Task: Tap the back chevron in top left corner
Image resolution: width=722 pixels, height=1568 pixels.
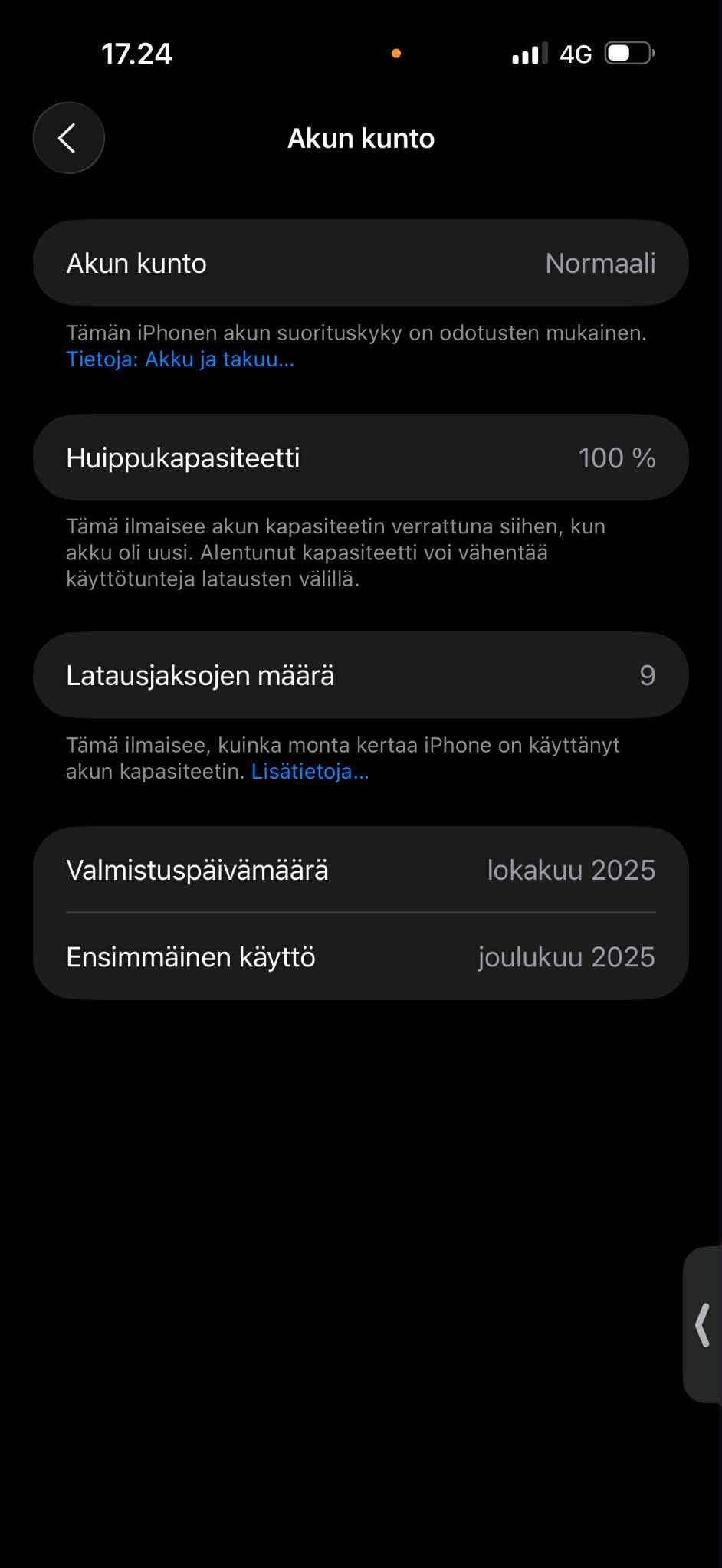Action: click(68, 137)
